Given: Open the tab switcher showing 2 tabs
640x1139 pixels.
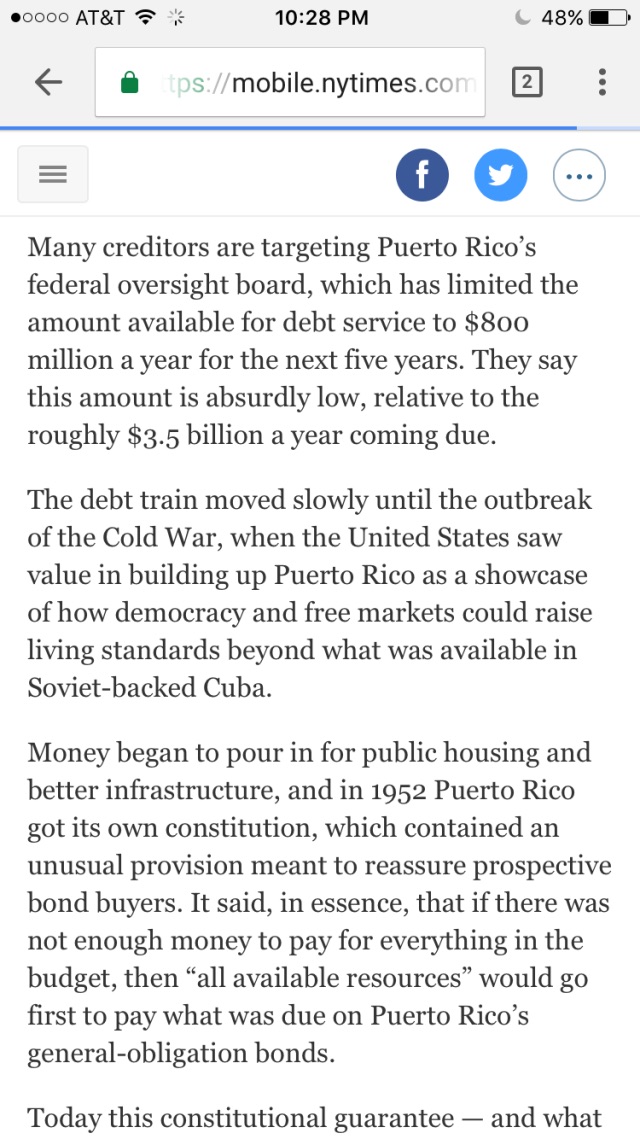Looking at the screenshot, I should coord(527,82).
